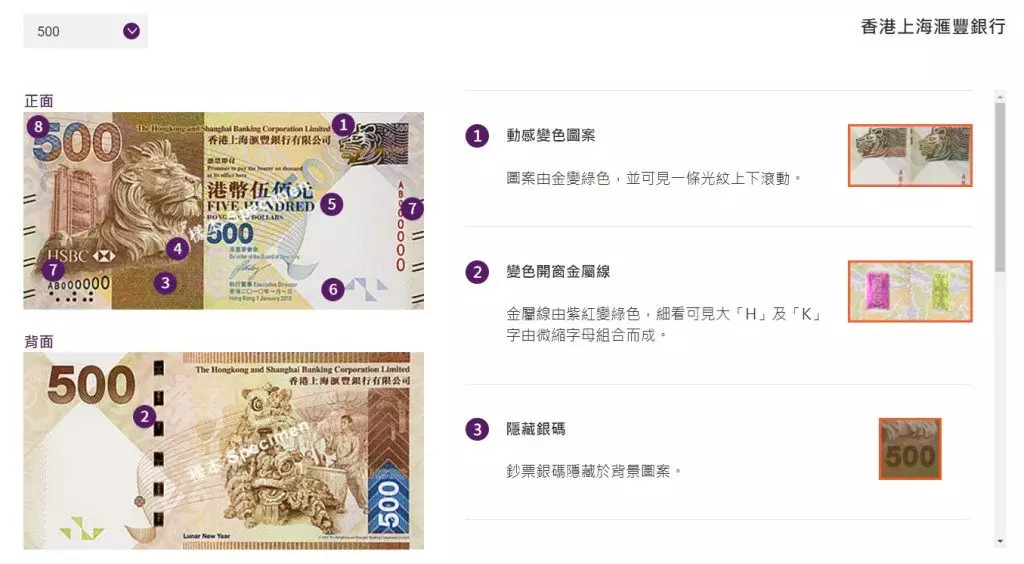Select marker 6 on the banknote front
This screenshot has height=564, width=1024.
coord(333,290)
